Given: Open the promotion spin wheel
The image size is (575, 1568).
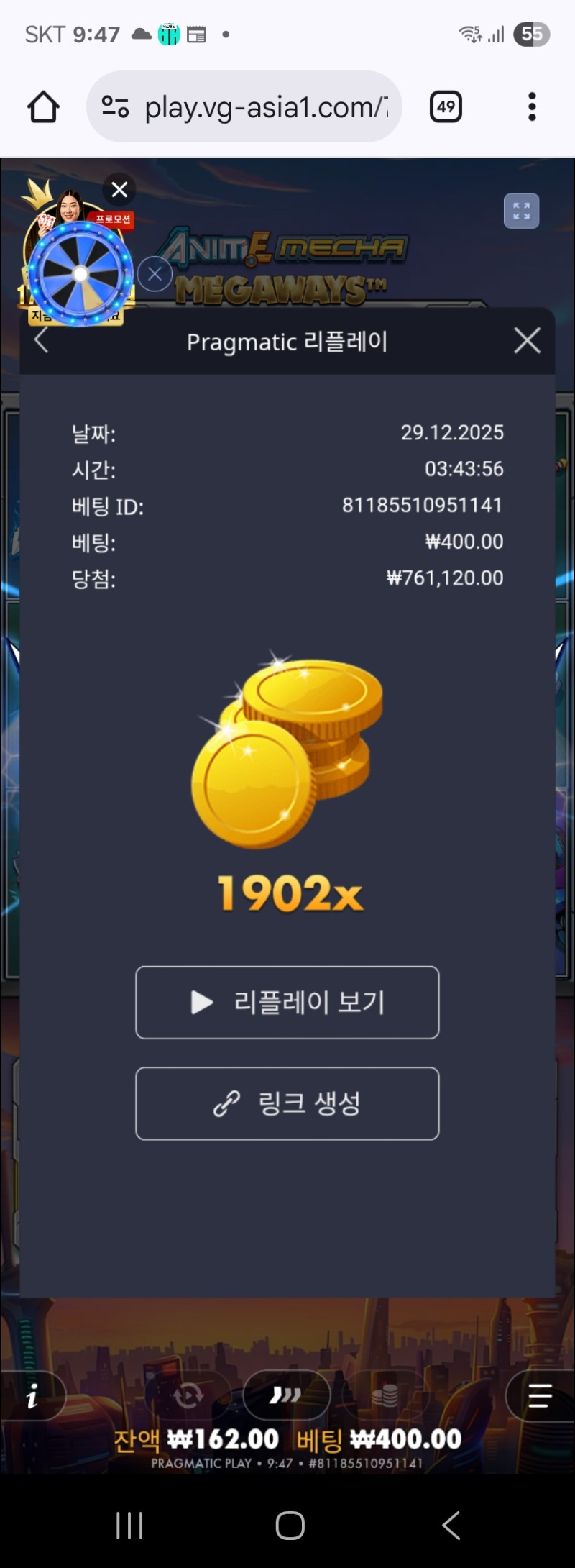Looking at the screenshot, I should [x=80, y=273].
